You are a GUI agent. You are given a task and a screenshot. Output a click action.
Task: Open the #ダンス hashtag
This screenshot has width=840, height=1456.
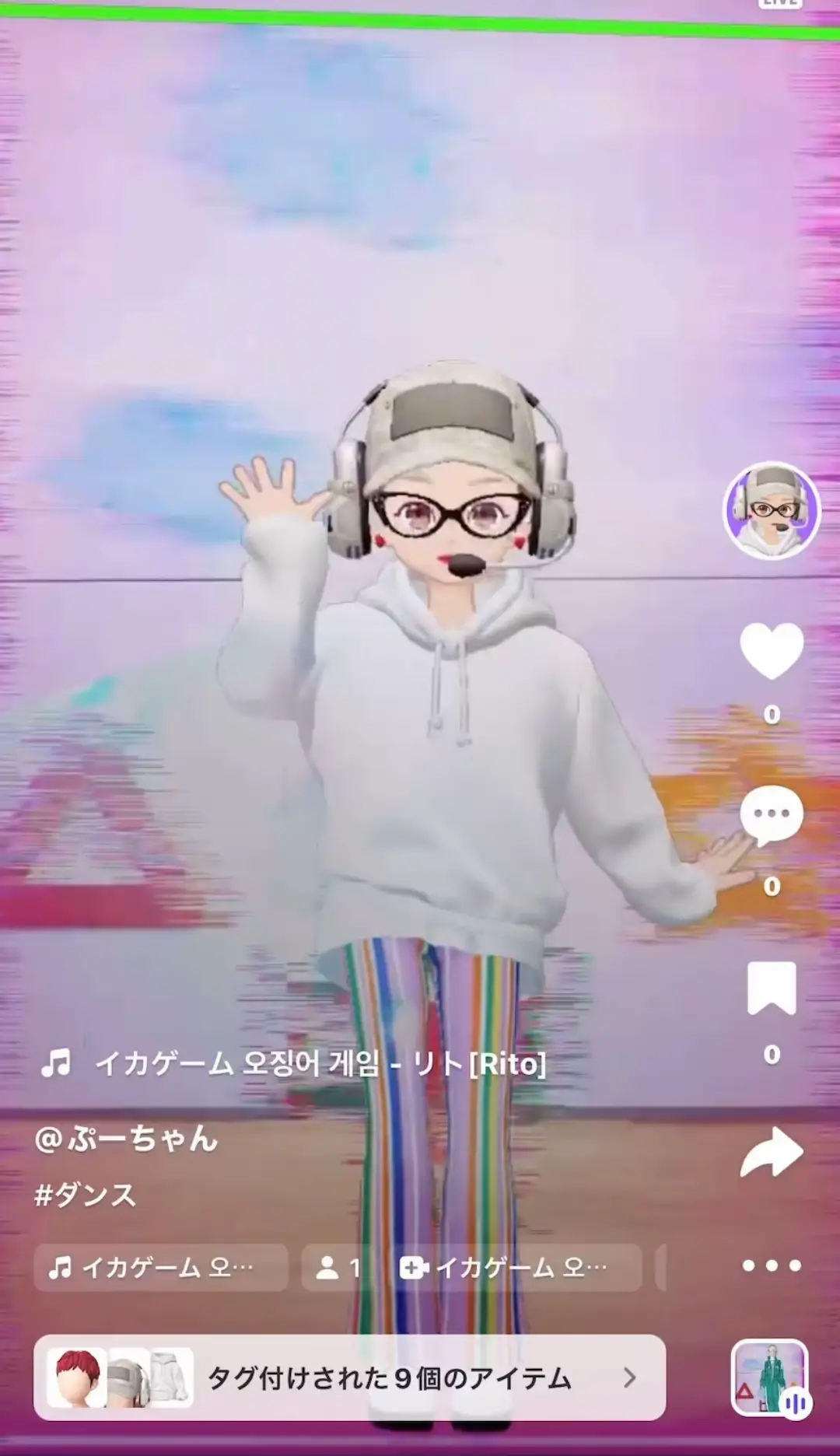click(x=86, y=1195)
